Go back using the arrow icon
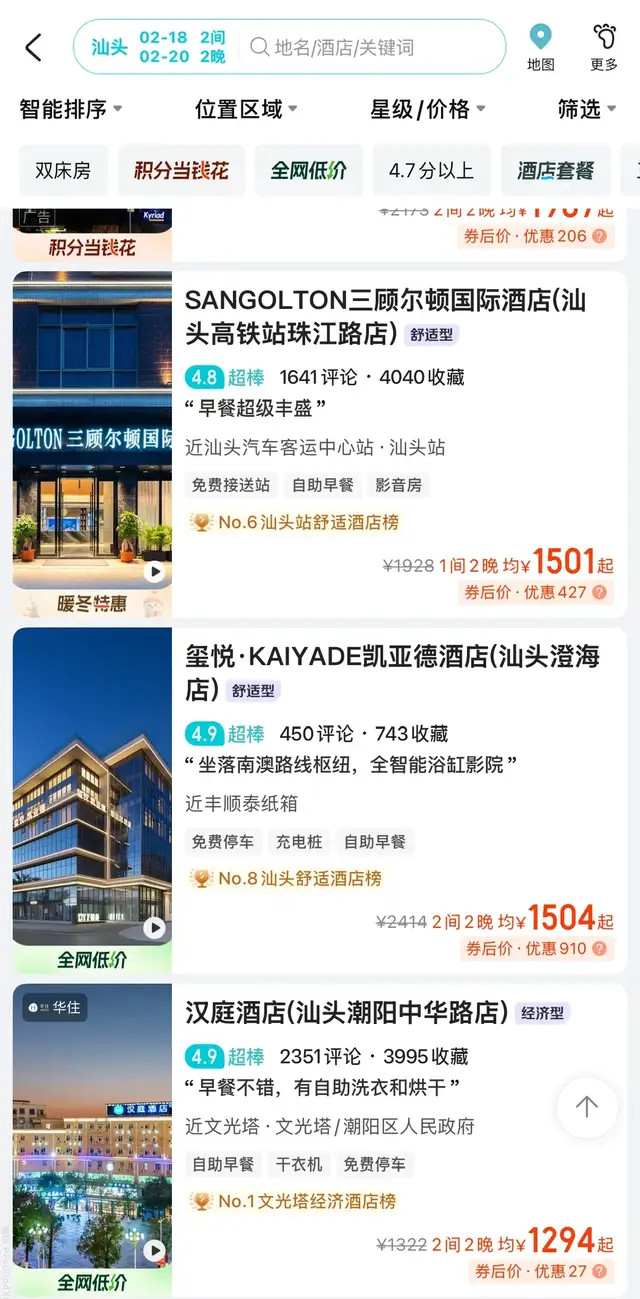Viewport: 640px width, 1299px height. click(x=33, y=47)
